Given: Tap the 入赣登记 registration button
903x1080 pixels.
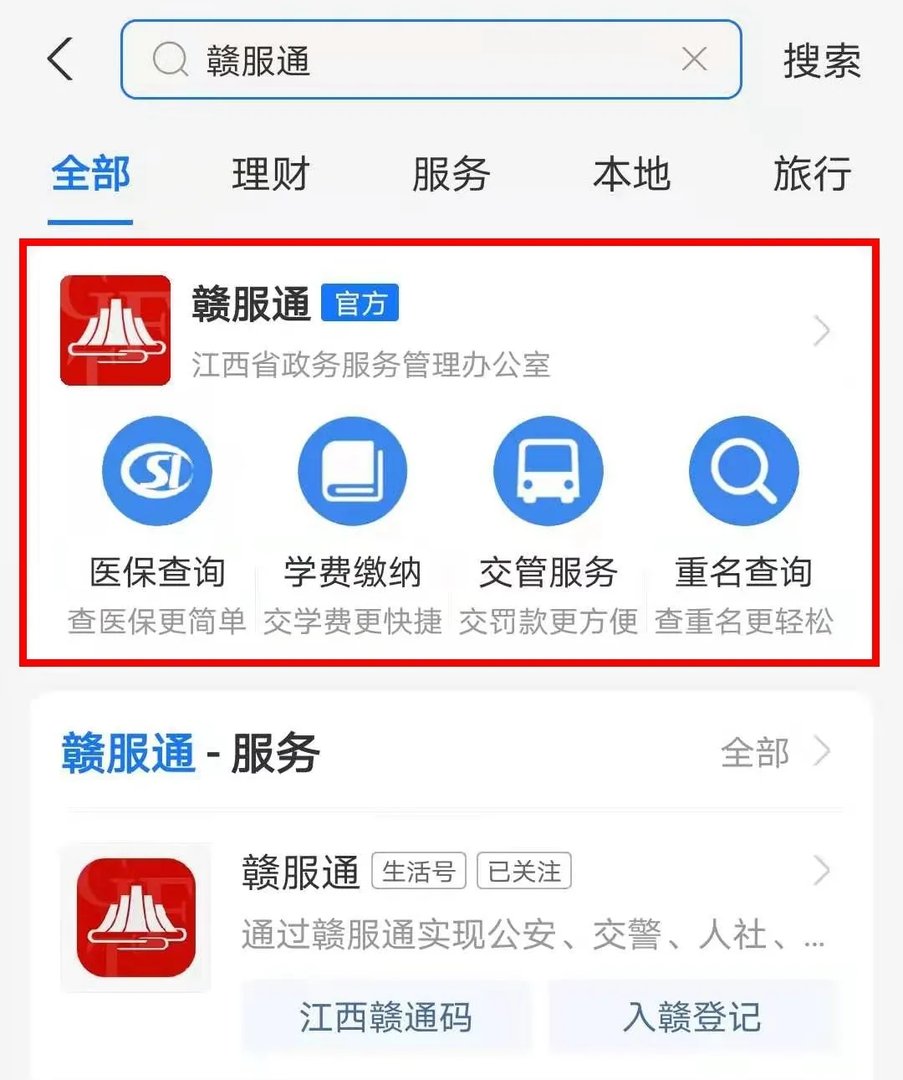Looking at the screenshot, I should click(x=694, y=1017).
